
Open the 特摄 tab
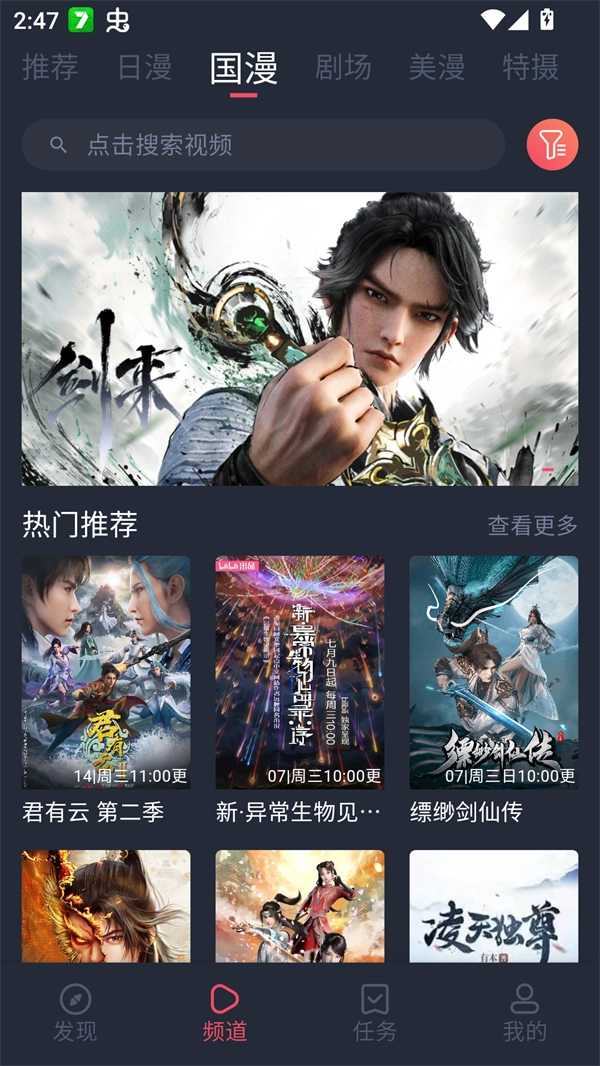tap(530, 67)
